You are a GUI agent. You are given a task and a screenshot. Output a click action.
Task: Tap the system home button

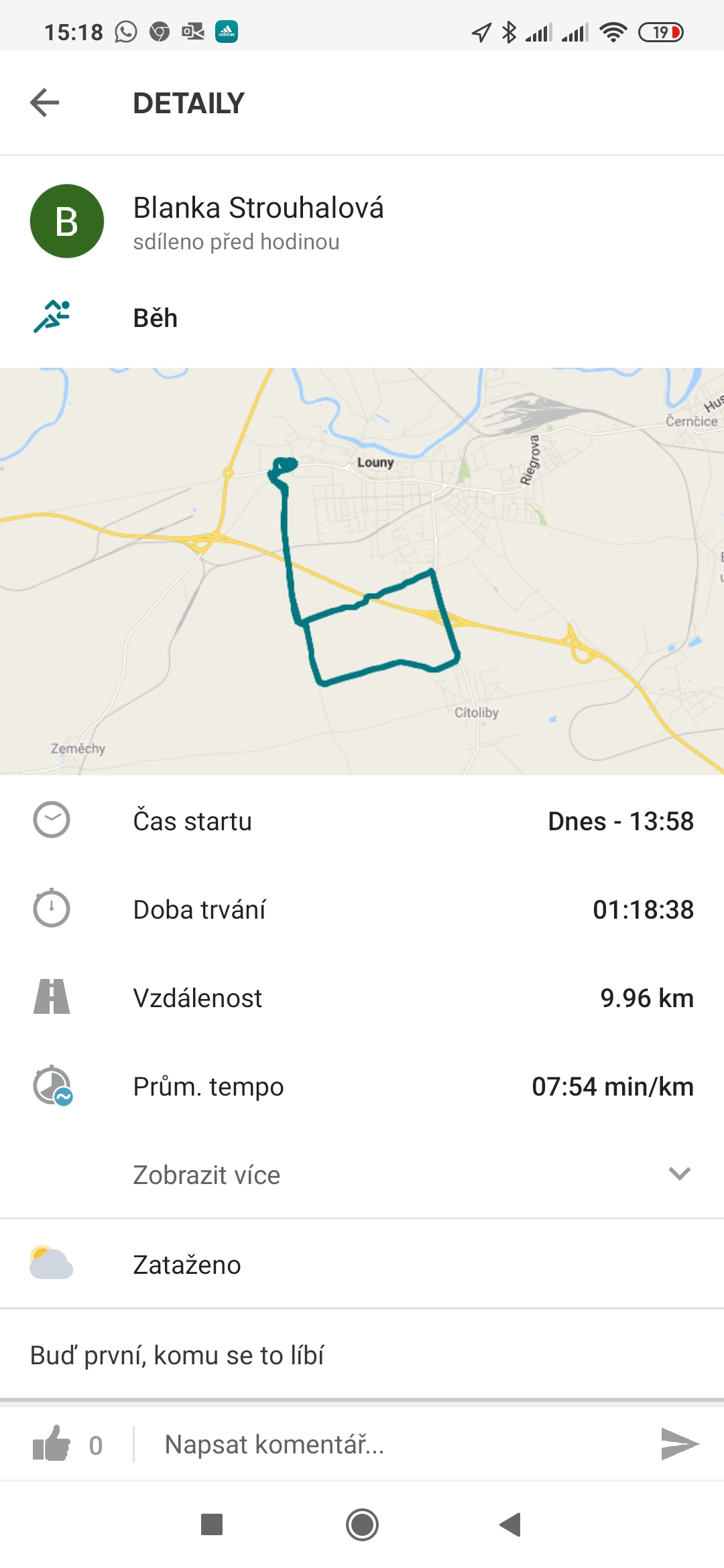tap(362, 1524)
